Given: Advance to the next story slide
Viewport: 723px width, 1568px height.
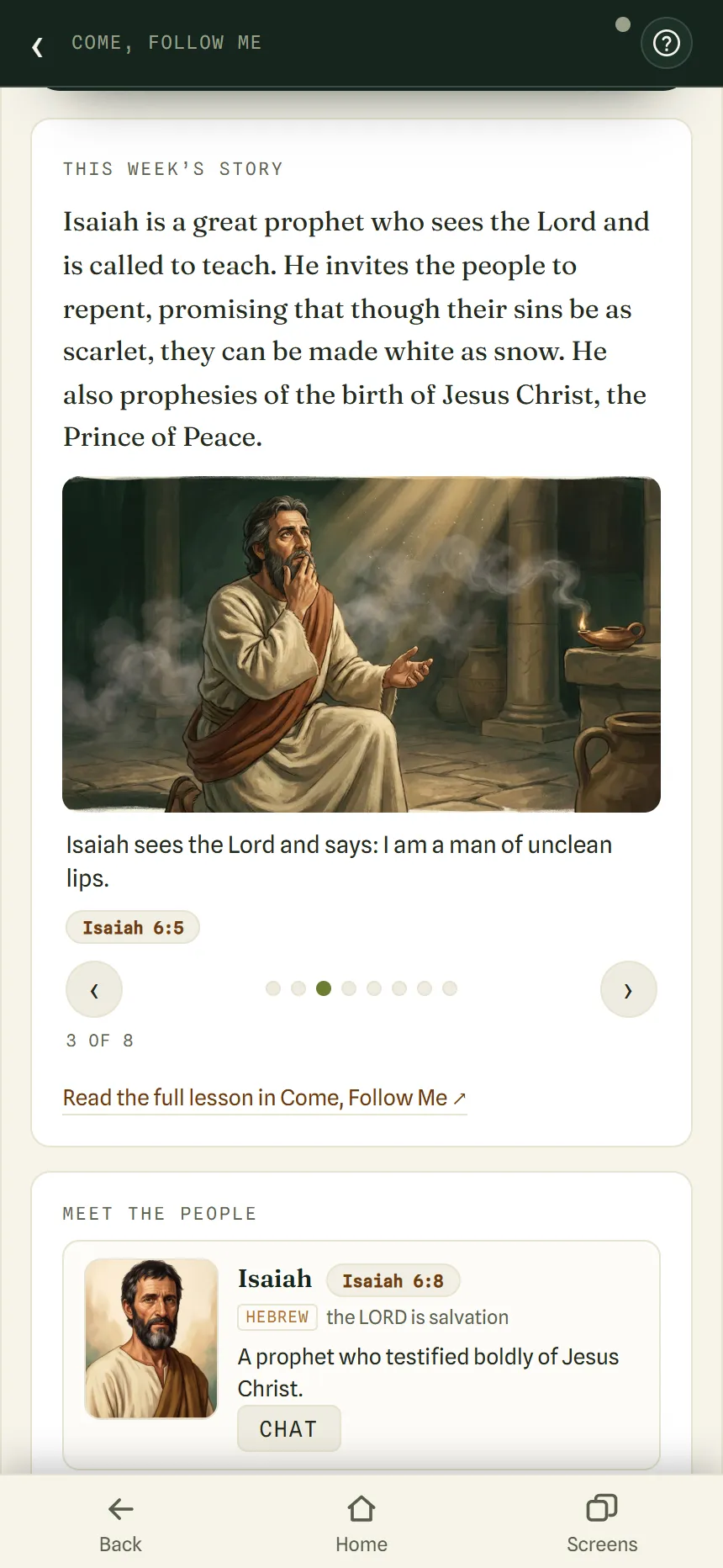Looking at the screenshot, I should point(628,990).
